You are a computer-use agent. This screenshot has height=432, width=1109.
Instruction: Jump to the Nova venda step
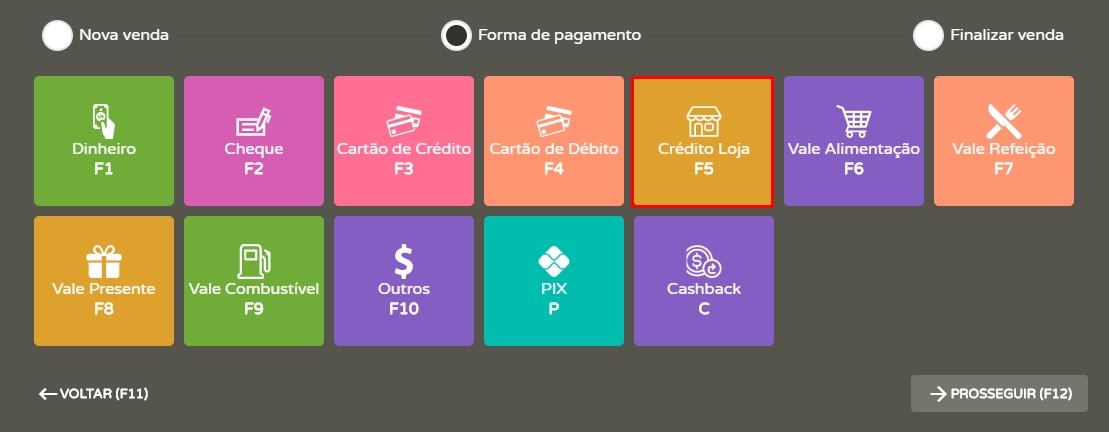pos(60,35)
